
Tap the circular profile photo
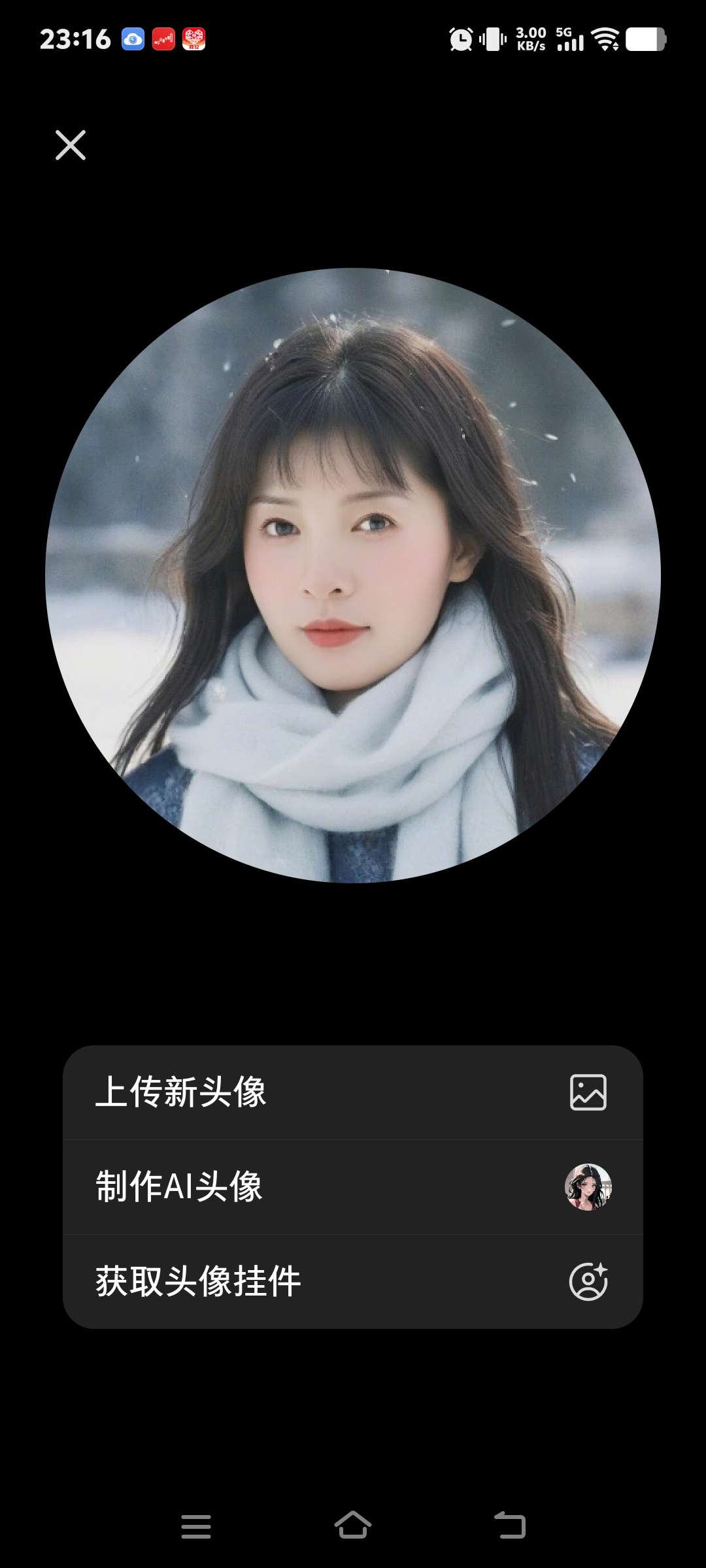coord(353,575)
